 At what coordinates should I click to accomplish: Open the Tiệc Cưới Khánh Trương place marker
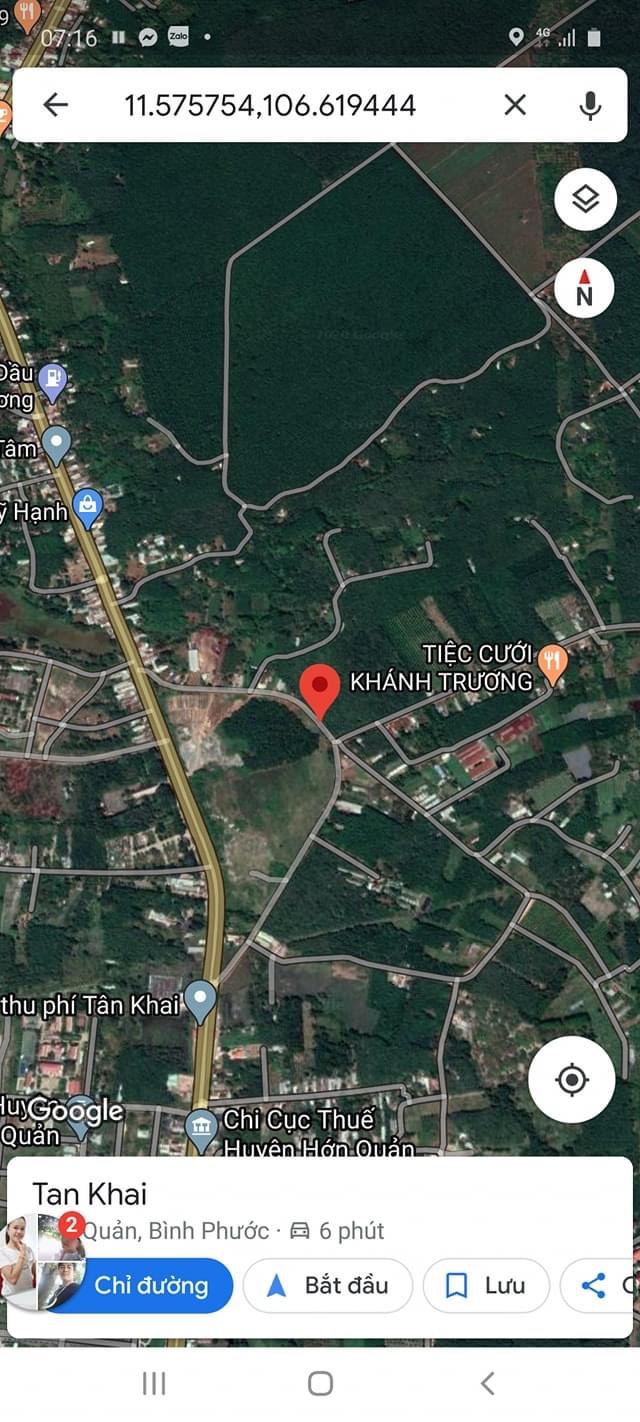coord(552,660)
